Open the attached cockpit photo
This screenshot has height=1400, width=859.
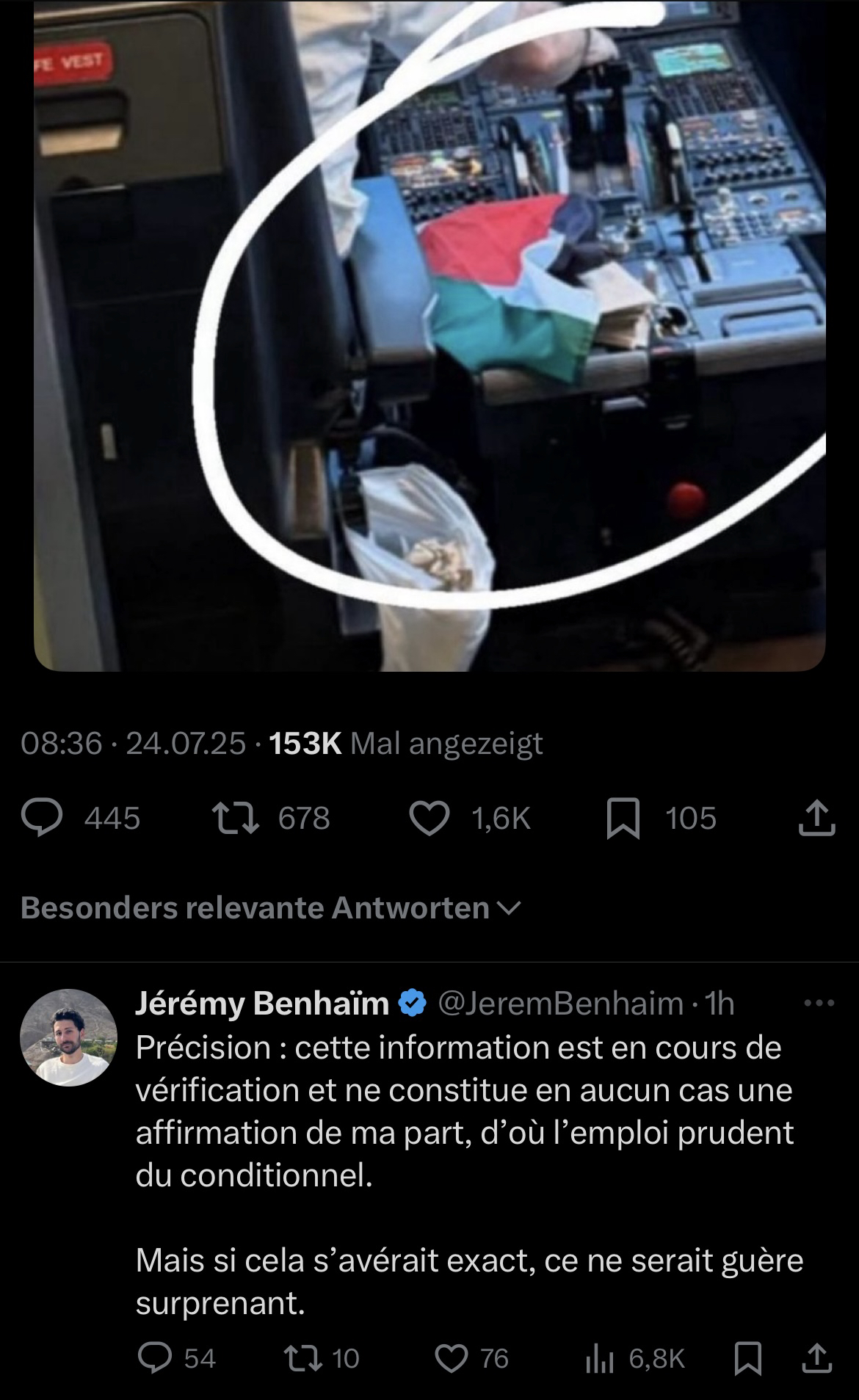click(429, 330)
